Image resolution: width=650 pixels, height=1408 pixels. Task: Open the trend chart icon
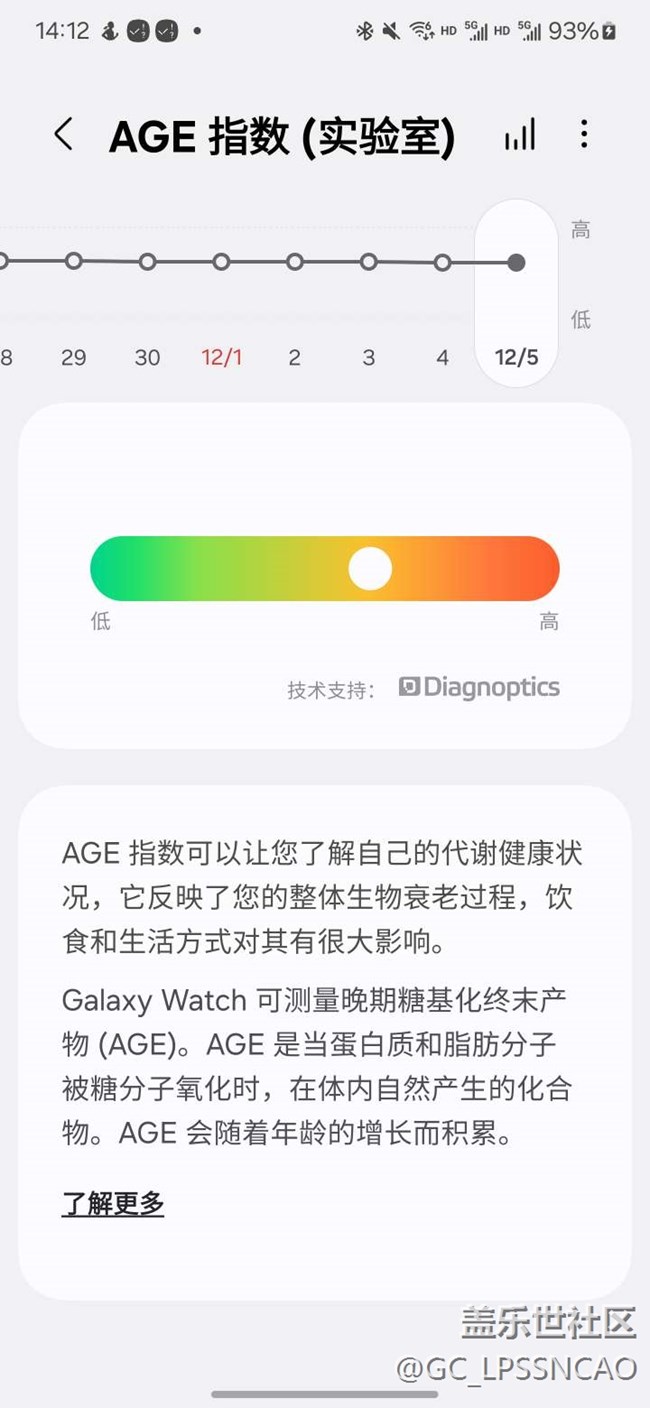click(x=520, y=134)
